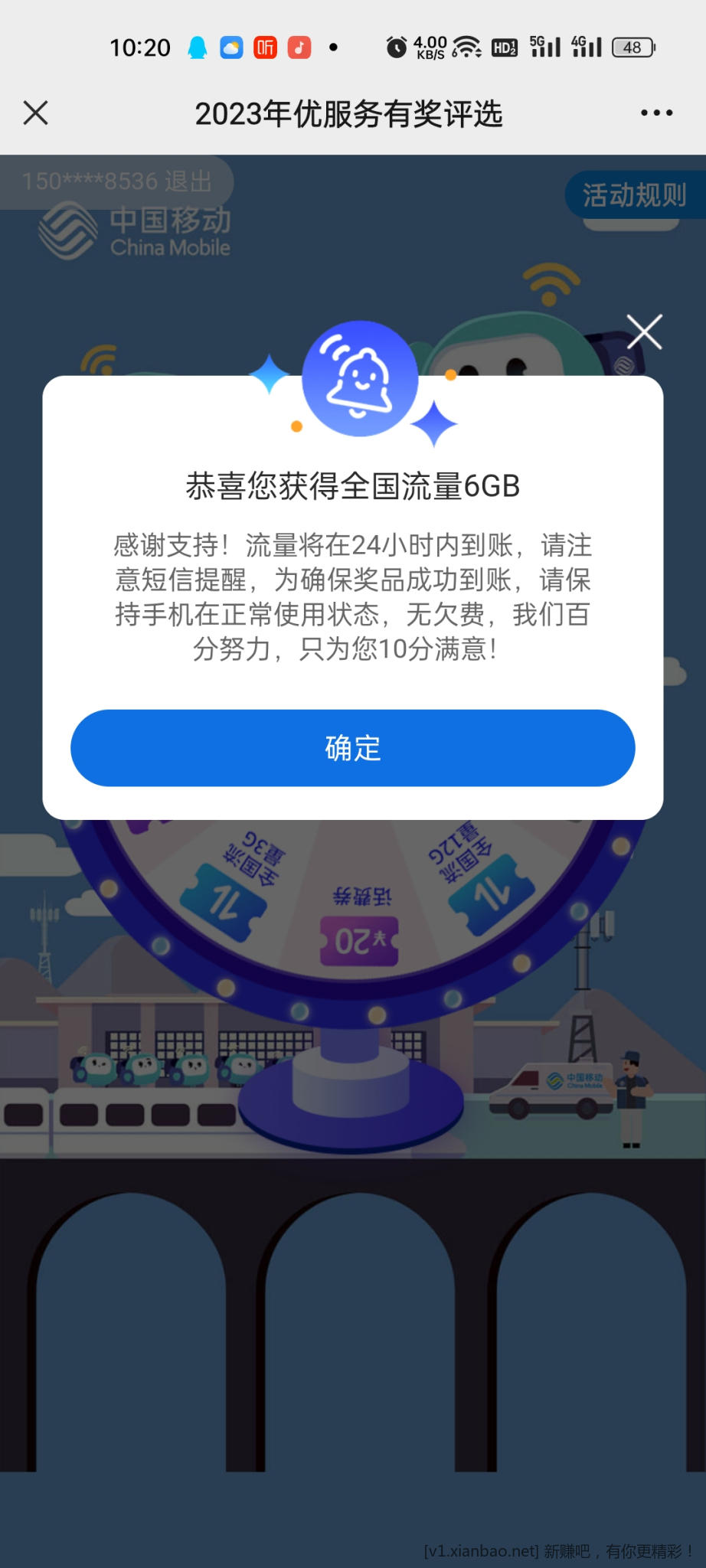View 活动规则 activity rules
The image size is (706, 1568).
634,195
